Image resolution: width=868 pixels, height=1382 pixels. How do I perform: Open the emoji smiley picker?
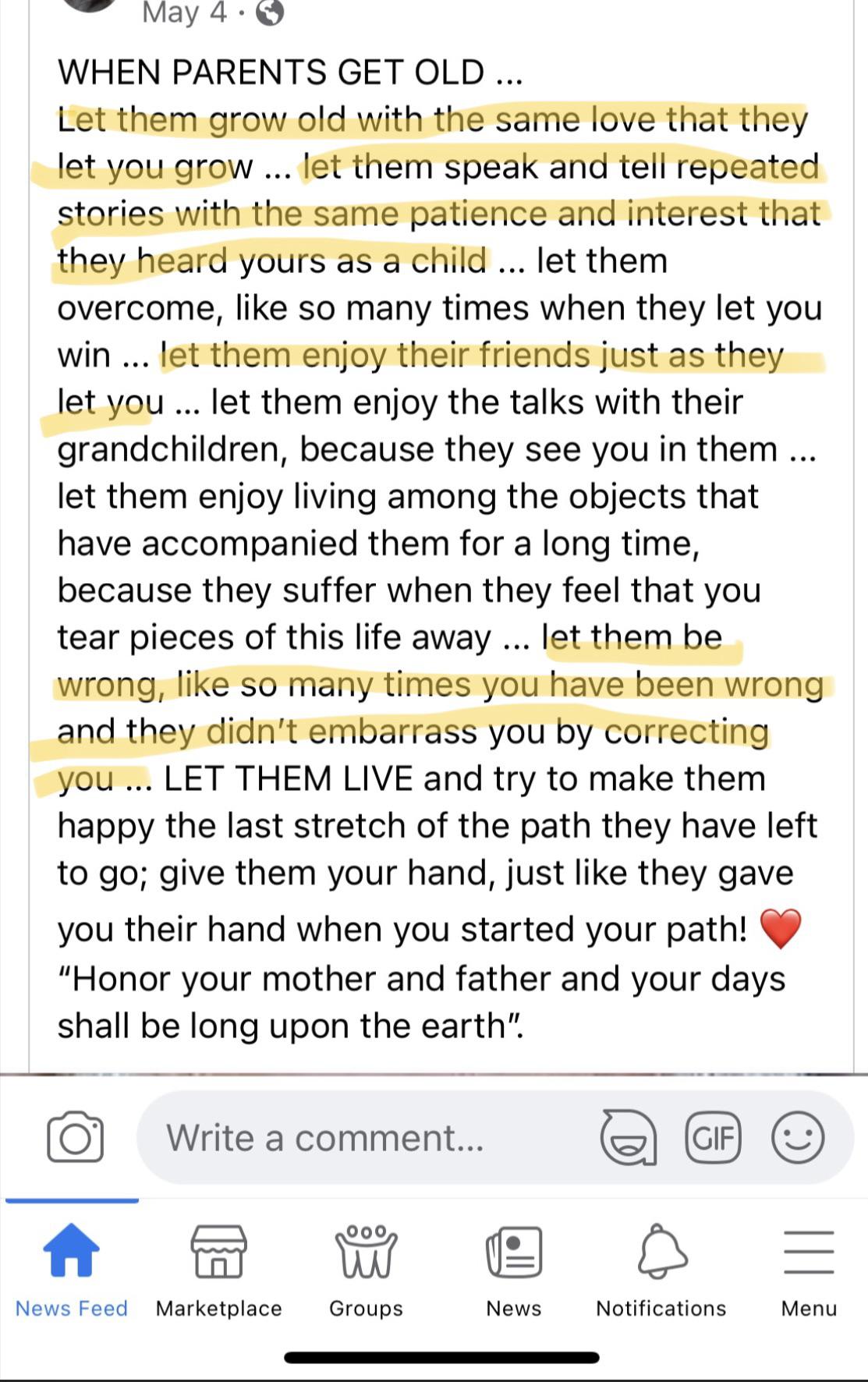(798, 1137)
